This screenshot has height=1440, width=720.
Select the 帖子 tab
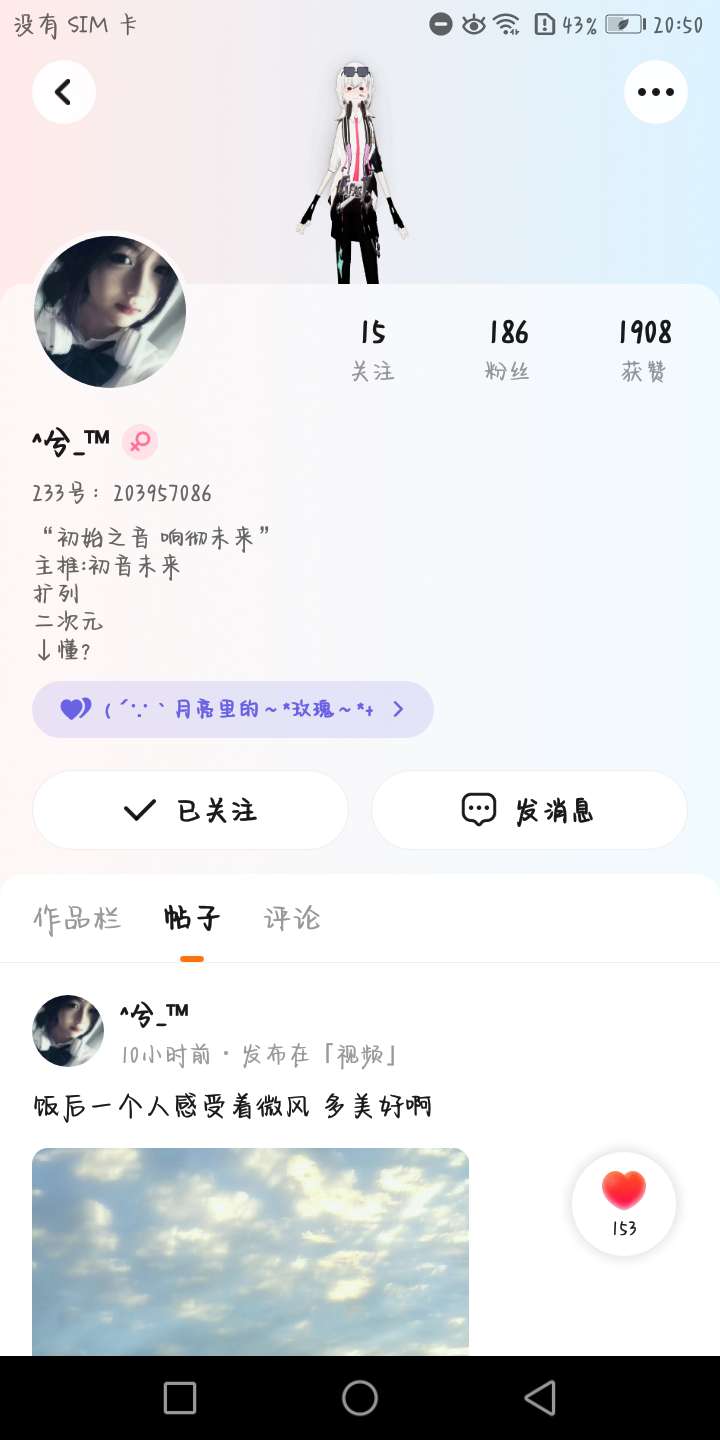[x=192, y=918]
